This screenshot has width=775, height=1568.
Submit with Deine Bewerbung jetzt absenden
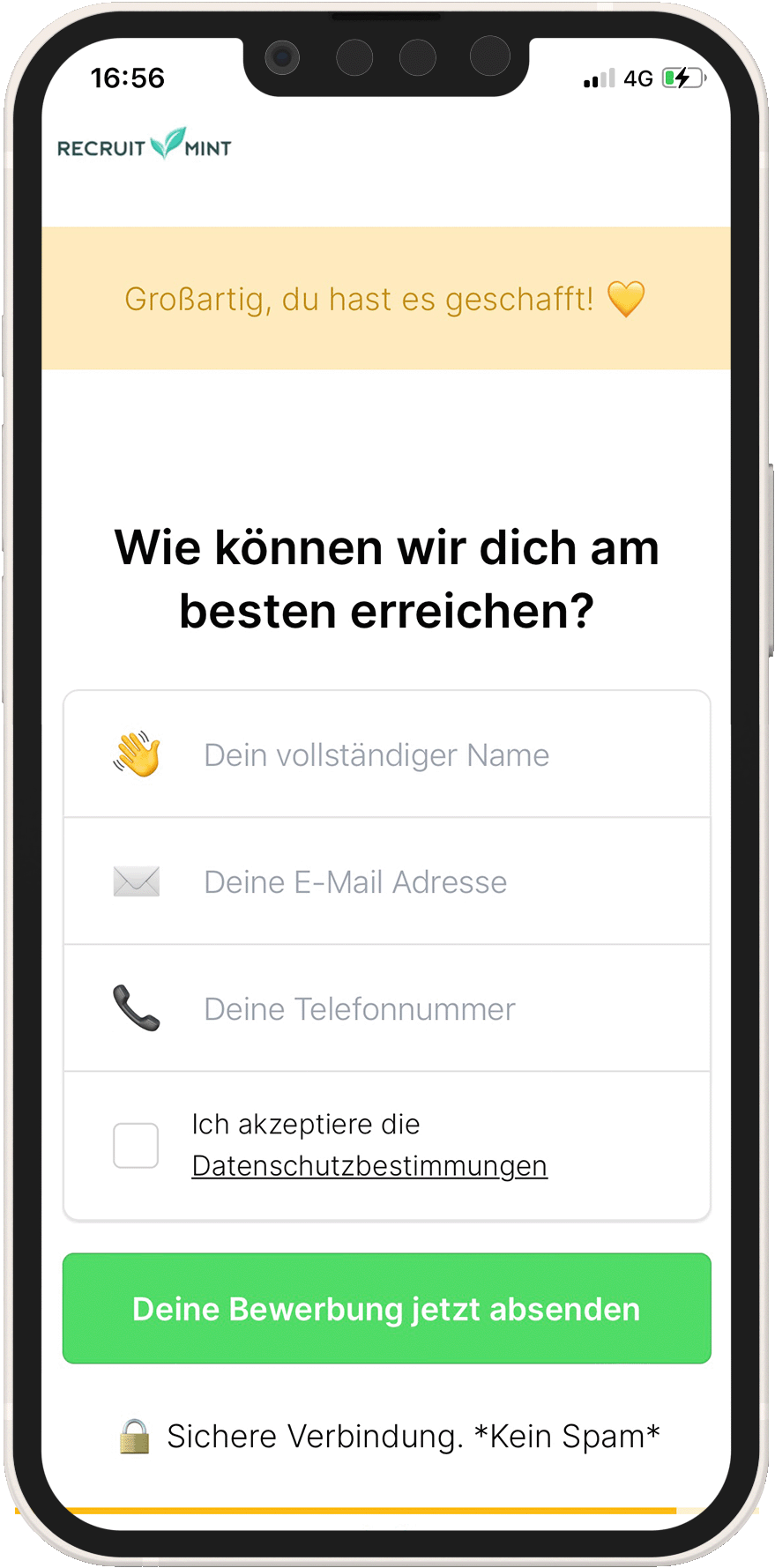pyautogui.click(x=386, y=1309)
